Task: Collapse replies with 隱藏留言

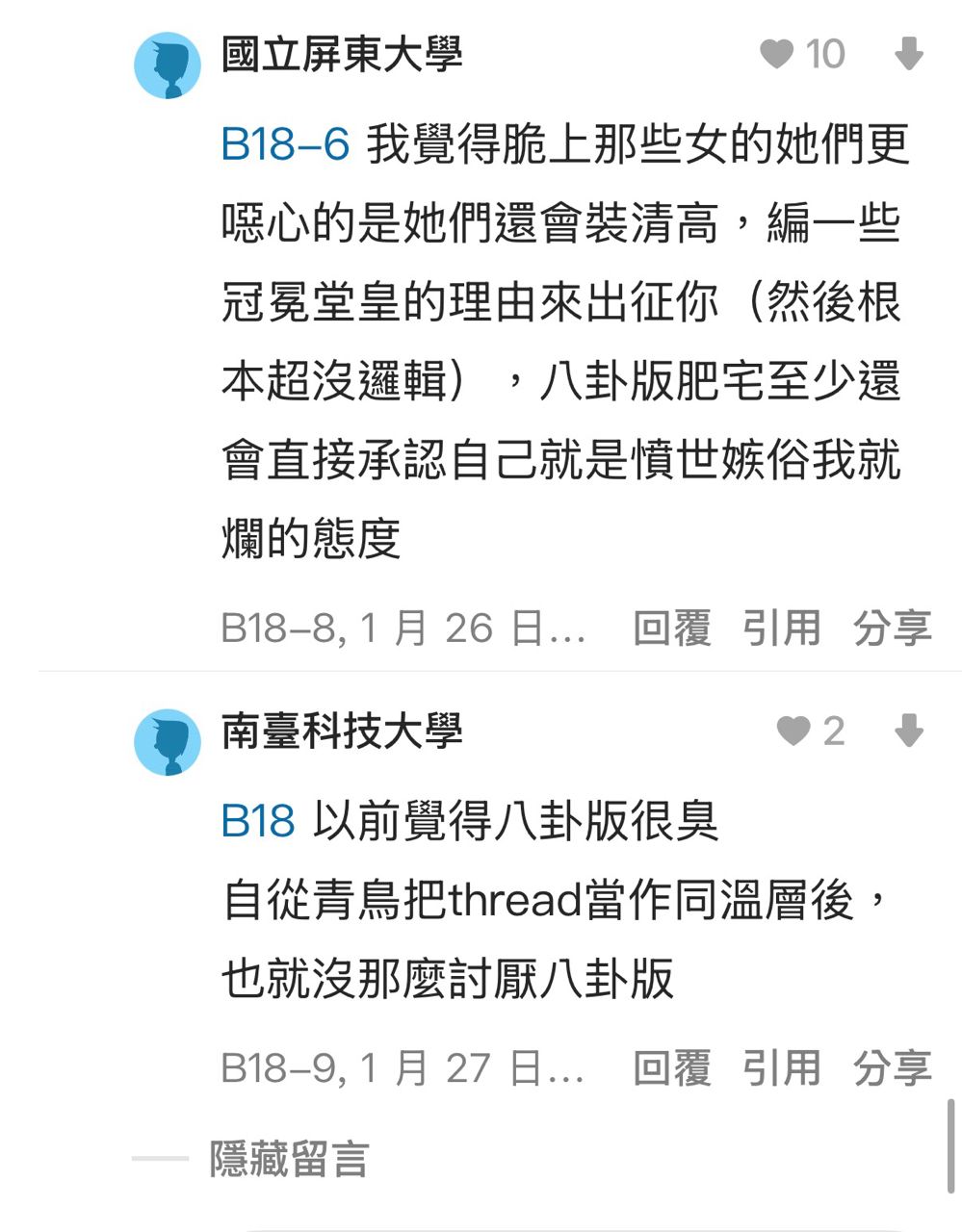Action: tap(289, 1159)
